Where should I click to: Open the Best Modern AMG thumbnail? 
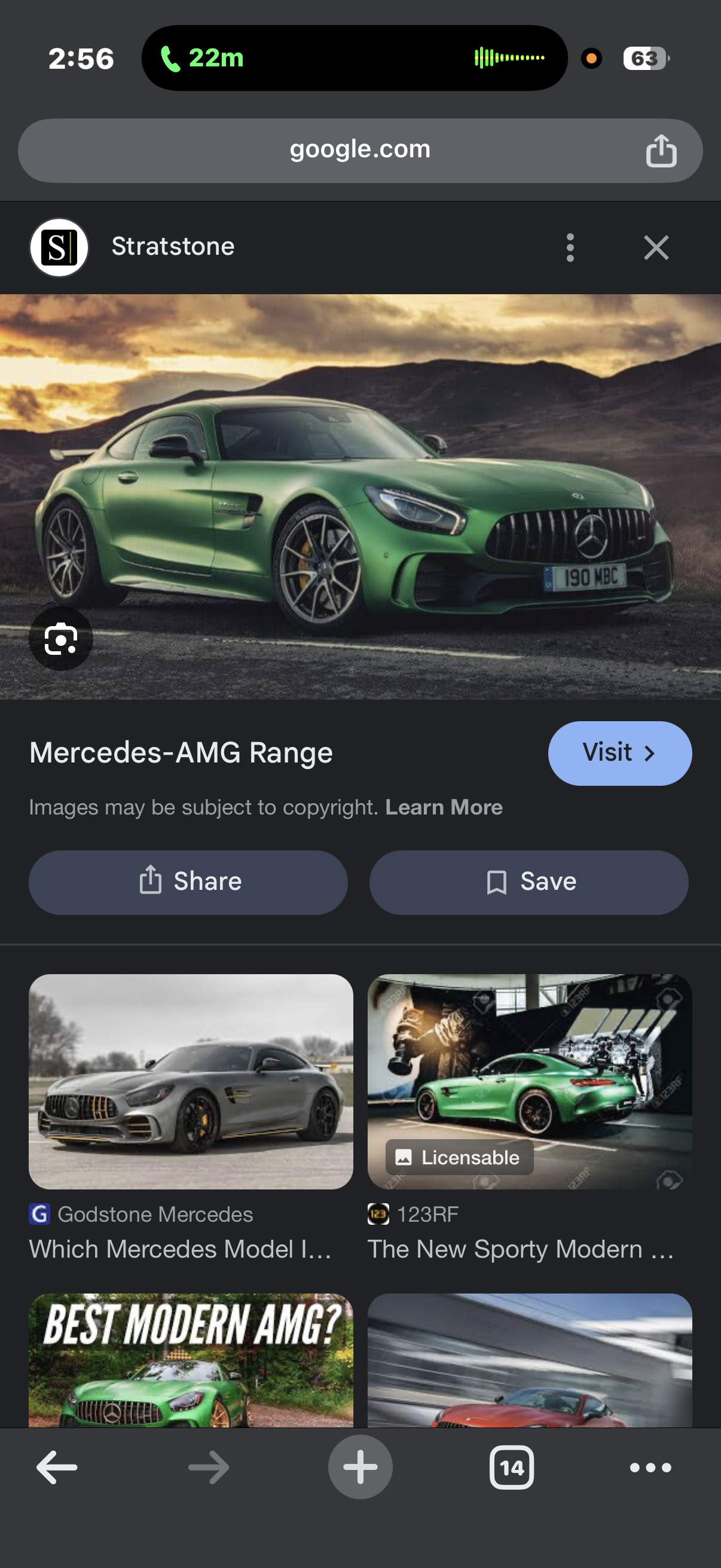(x=191, y=1360)
